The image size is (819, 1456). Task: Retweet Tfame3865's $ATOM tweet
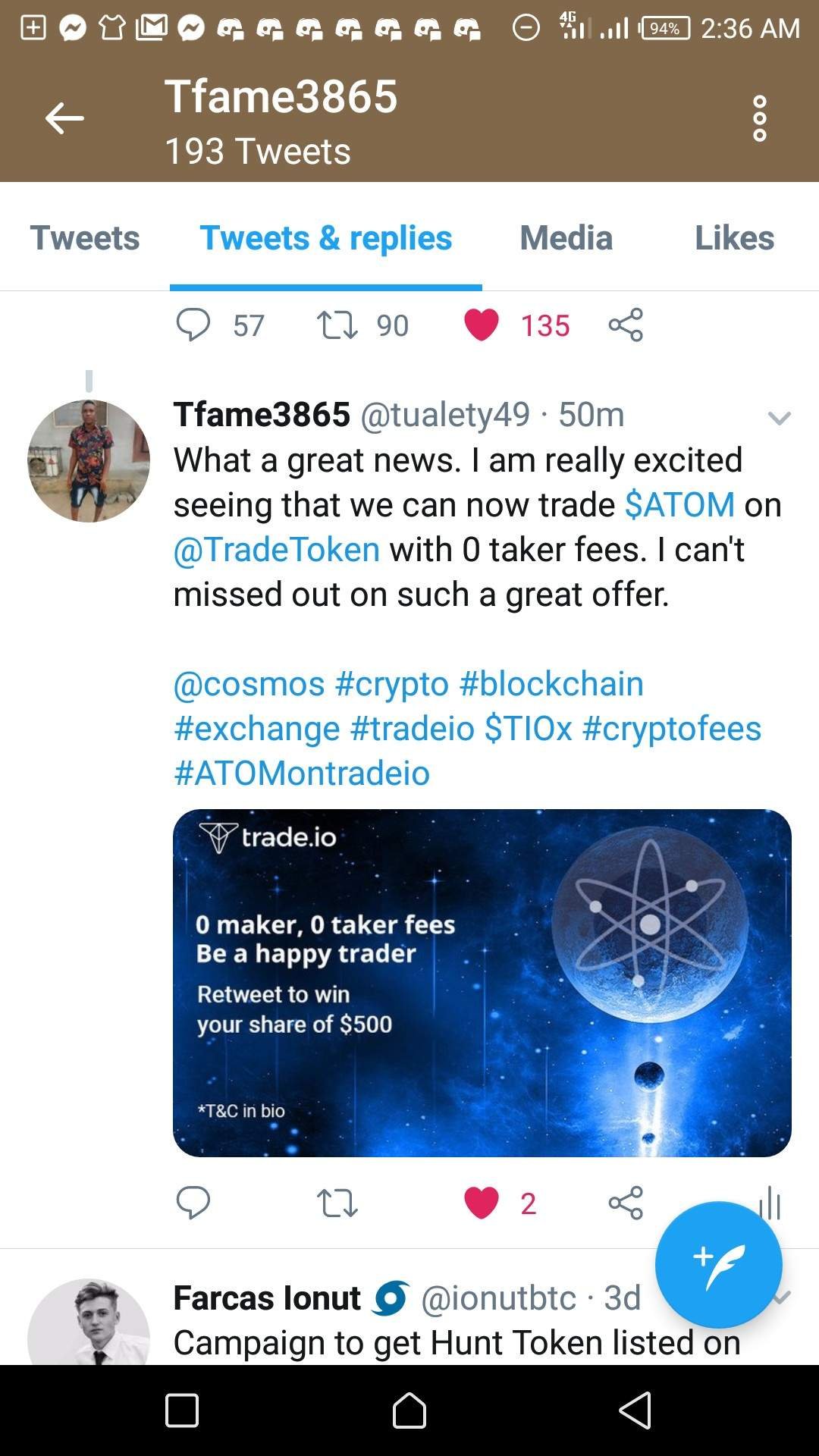click(337, 1203)
